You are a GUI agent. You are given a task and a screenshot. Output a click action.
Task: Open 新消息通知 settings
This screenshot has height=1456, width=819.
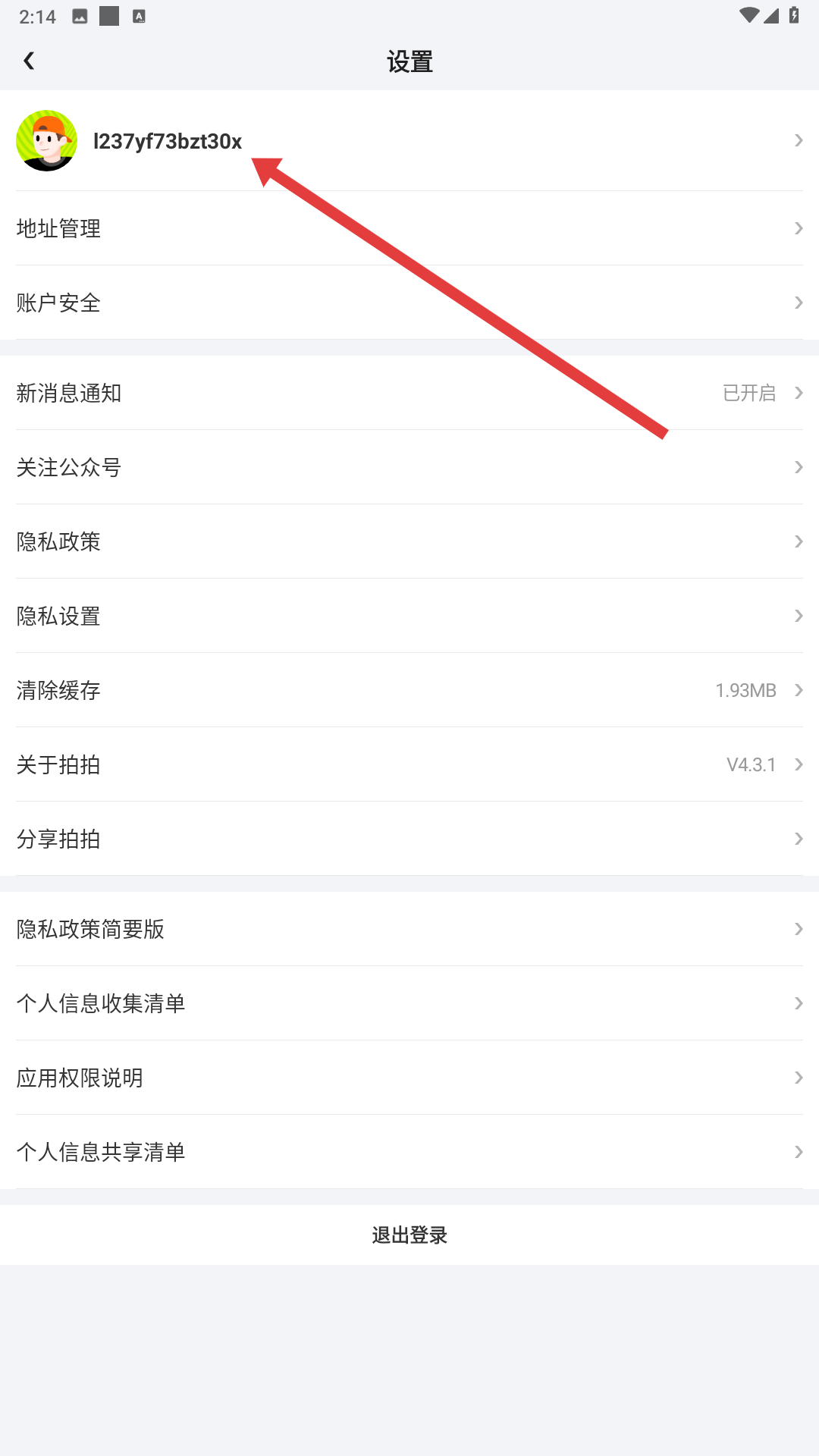pos(409,393)
